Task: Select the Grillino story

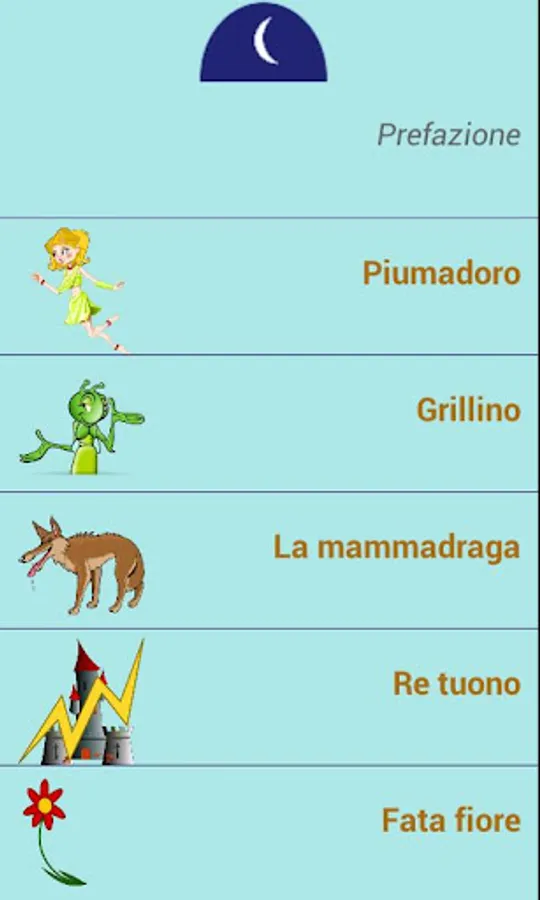Action: 269,423
